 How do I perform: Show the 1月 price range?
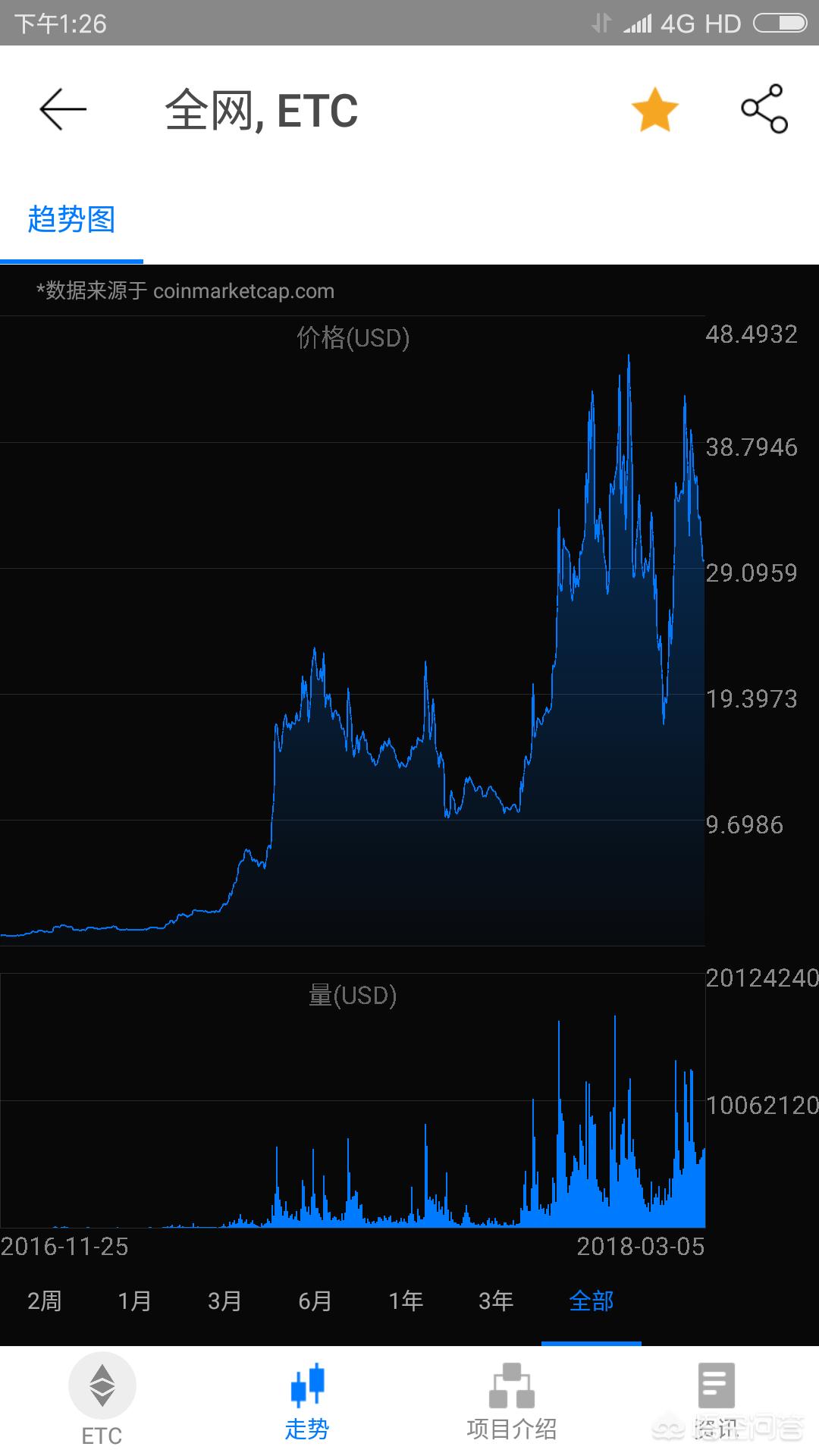(134, 1301)
